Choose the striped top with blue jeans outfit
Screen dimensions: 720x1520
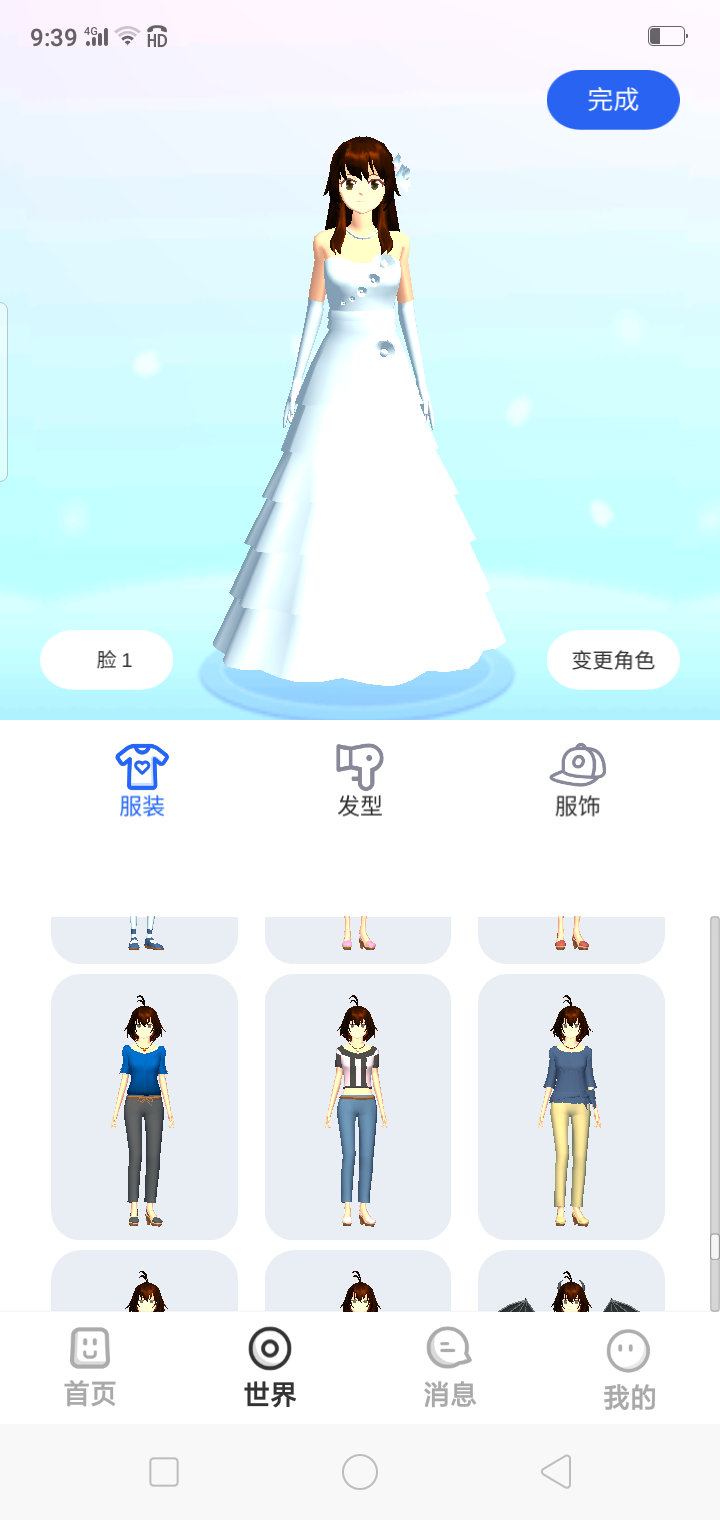[x=358, y=1107]
